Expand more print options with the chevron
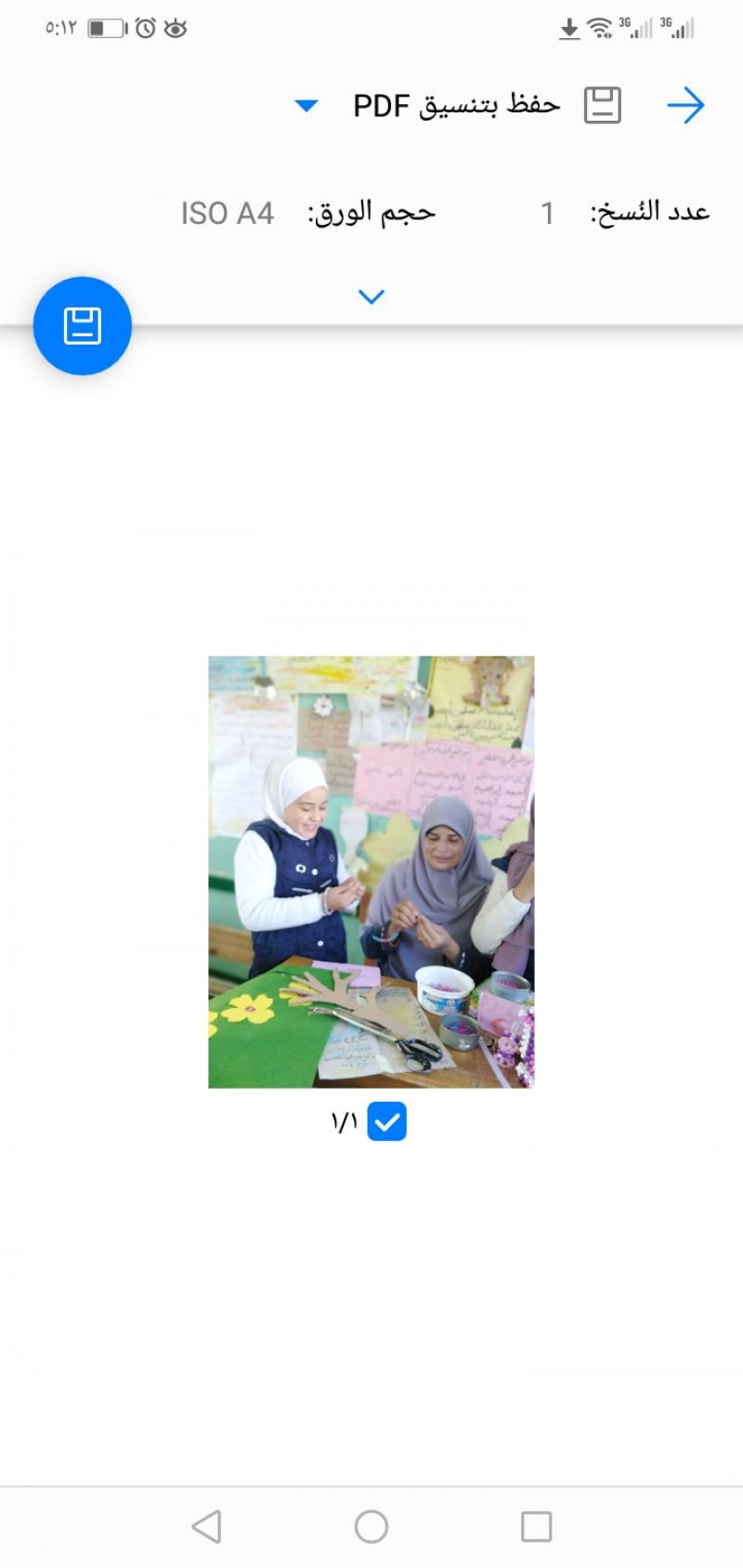Image resolution: width=743 pixels, height=1568 pixels. coord(371,297)
